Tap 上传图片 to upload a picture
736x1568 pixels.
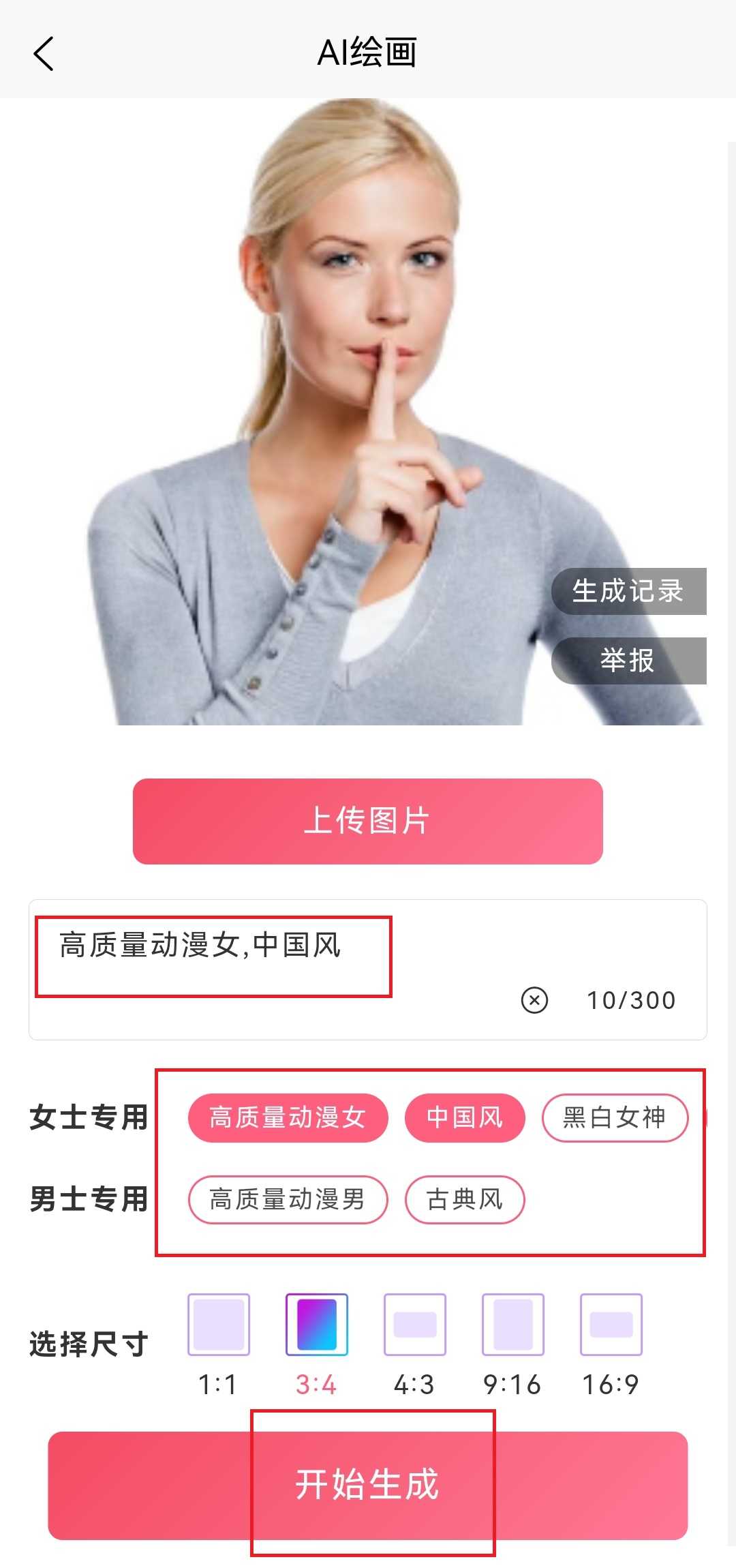(367, 821)
